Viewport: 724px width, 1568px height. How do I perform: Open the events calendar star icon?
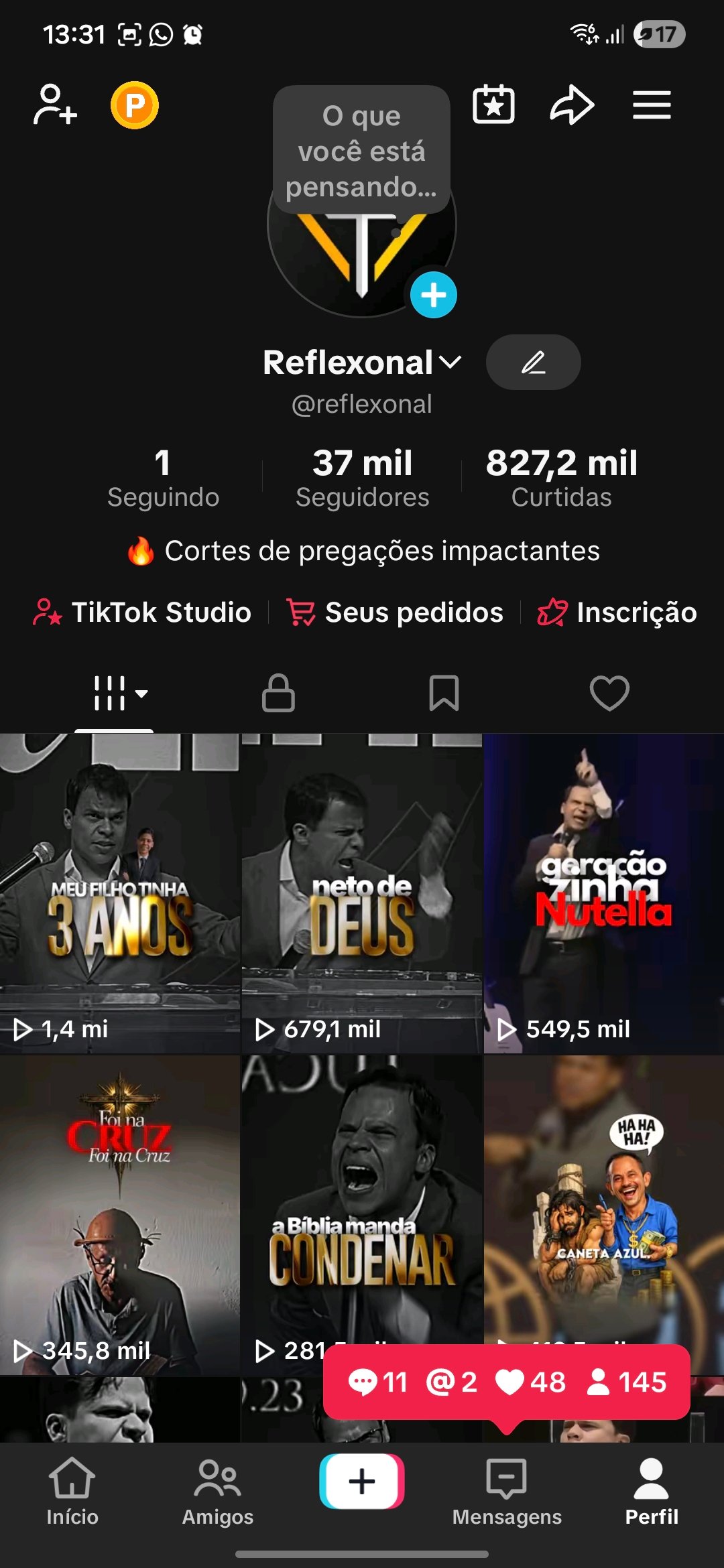point(493,105)
